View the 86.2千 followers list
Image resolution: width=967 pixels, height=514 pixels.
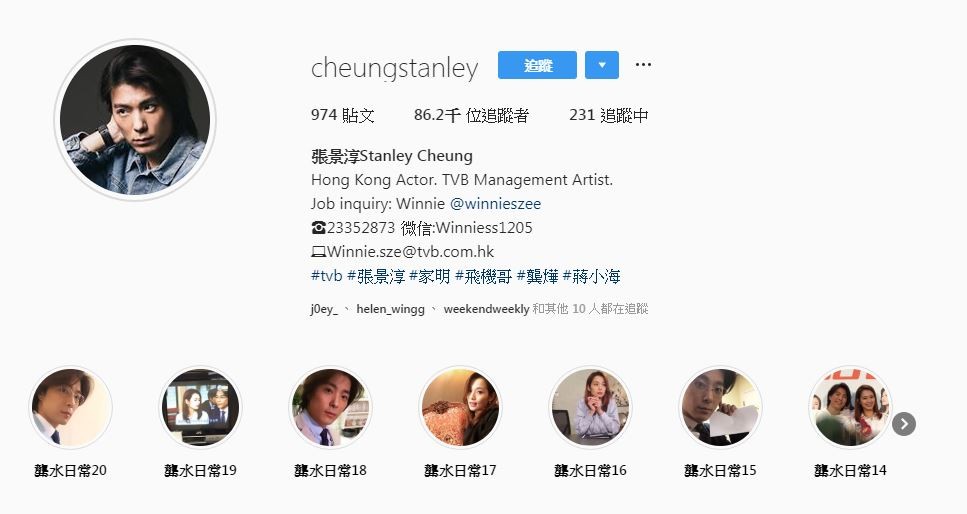pos(471,115)
